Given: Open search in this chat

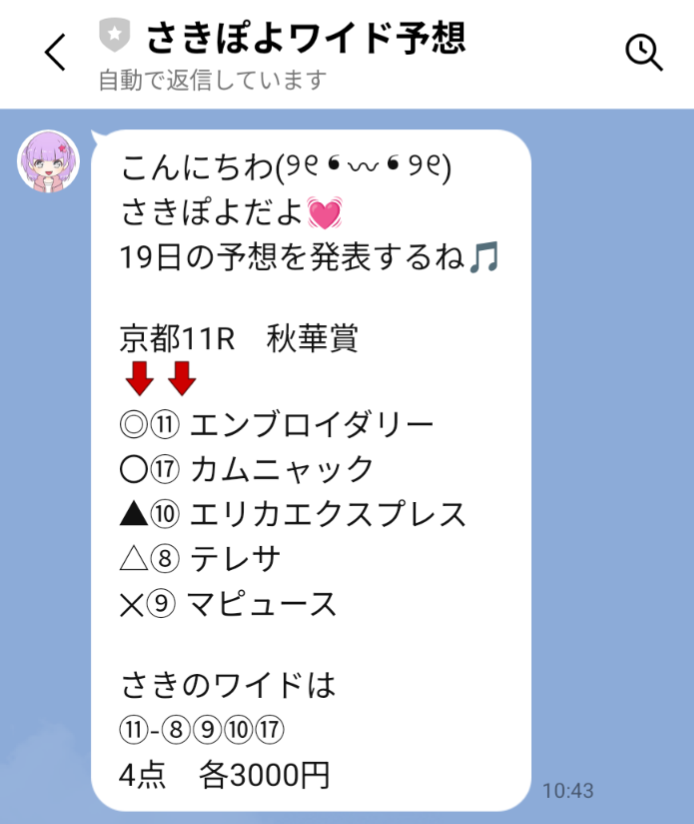Looking at the screenshot, I should pyautogui.click(x=643, y=52).
